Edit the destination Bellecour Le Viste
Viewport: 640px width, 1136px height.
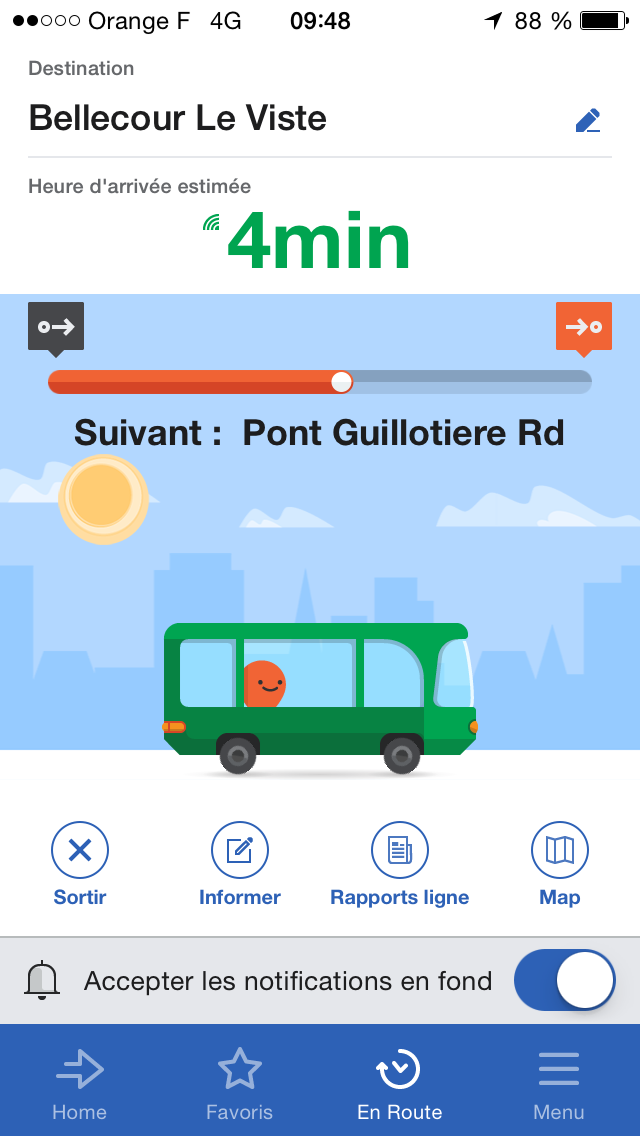pos(588,121)
